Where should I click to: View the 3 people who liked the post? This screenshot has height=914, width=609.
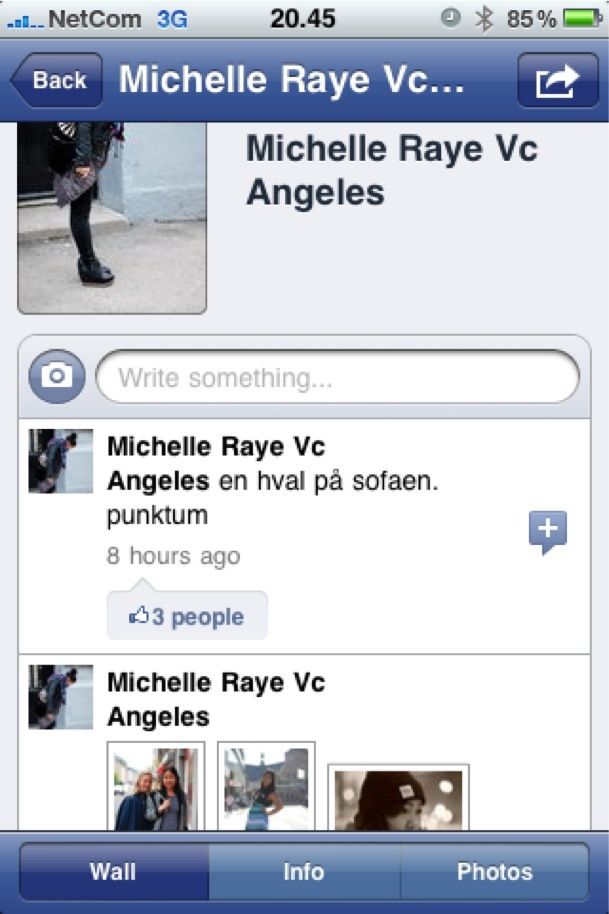click(187, 616)
